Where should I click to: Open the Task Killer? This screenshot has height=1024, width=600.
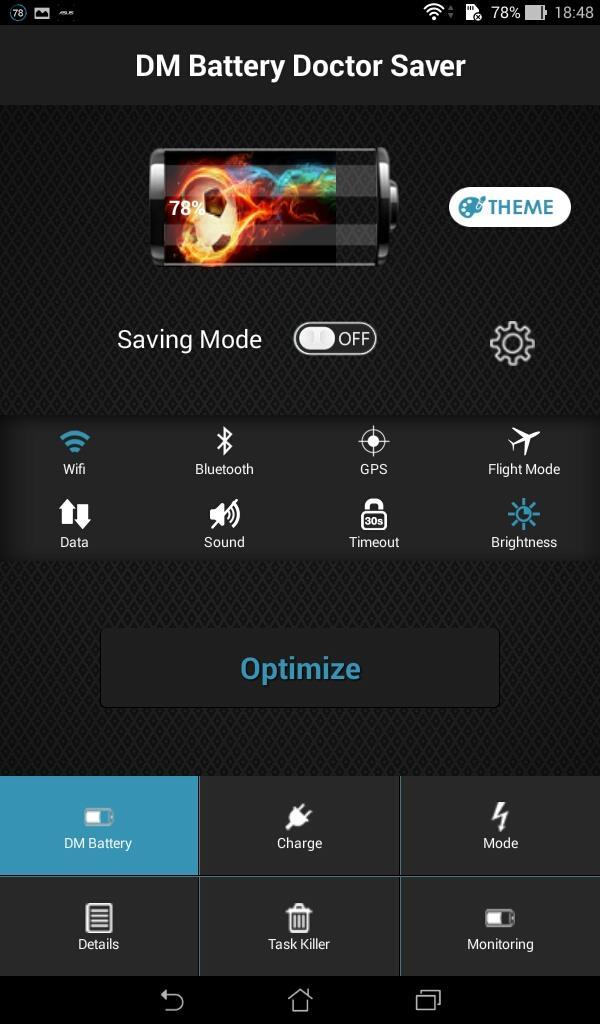pos(299,926)
